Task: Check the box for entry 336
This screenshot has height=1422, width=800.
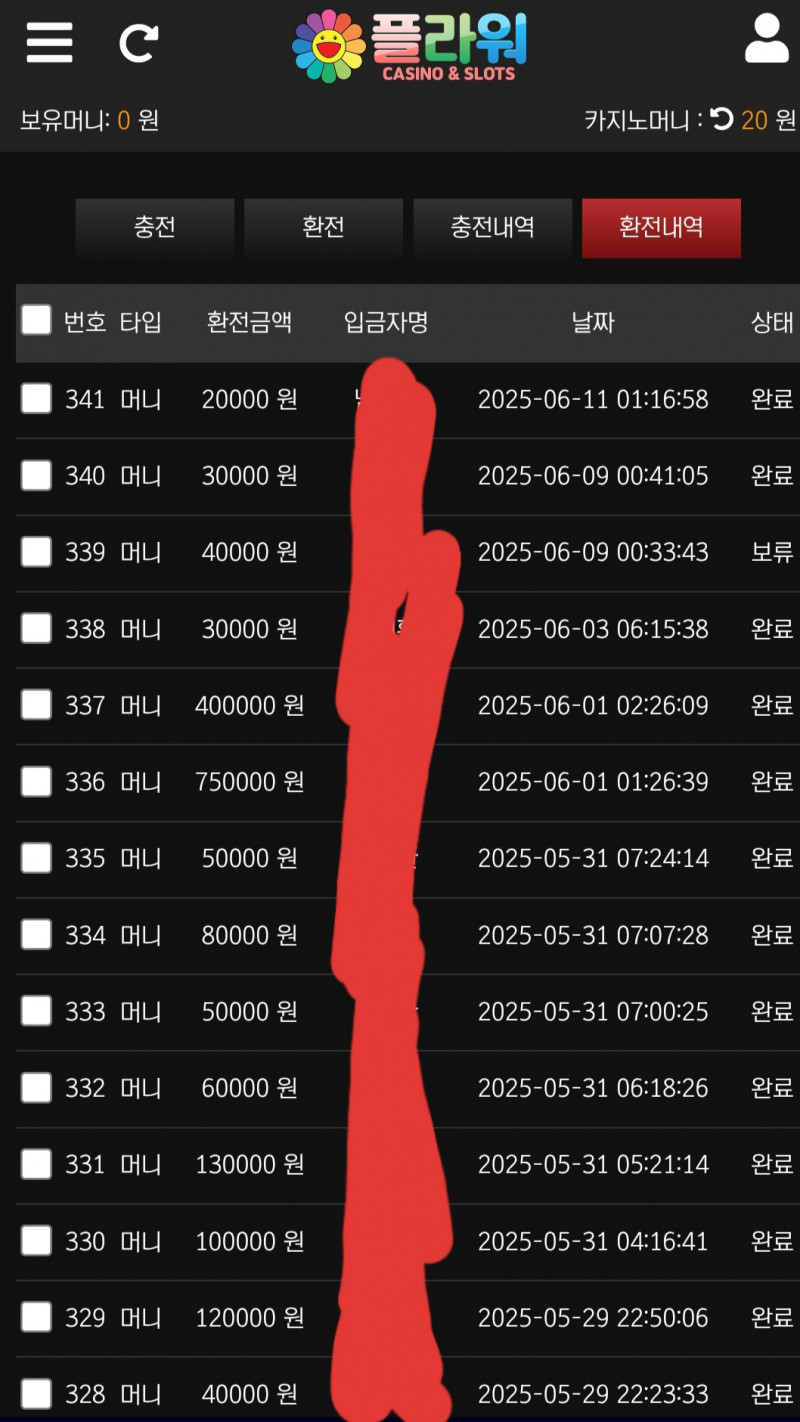Action: (x=36, y=782)
